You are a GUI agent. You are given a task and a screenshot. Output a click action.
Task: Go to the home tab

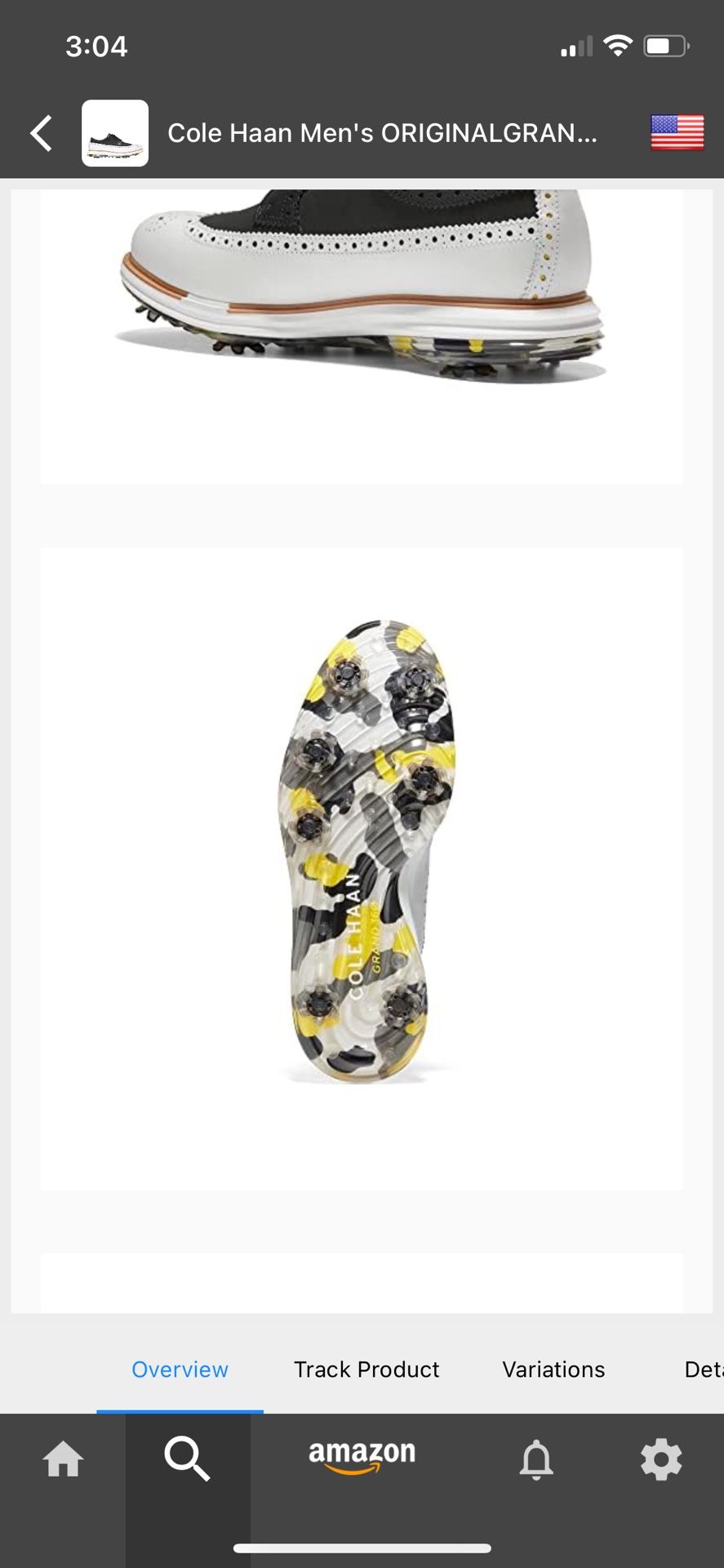tap(63, 1459)
